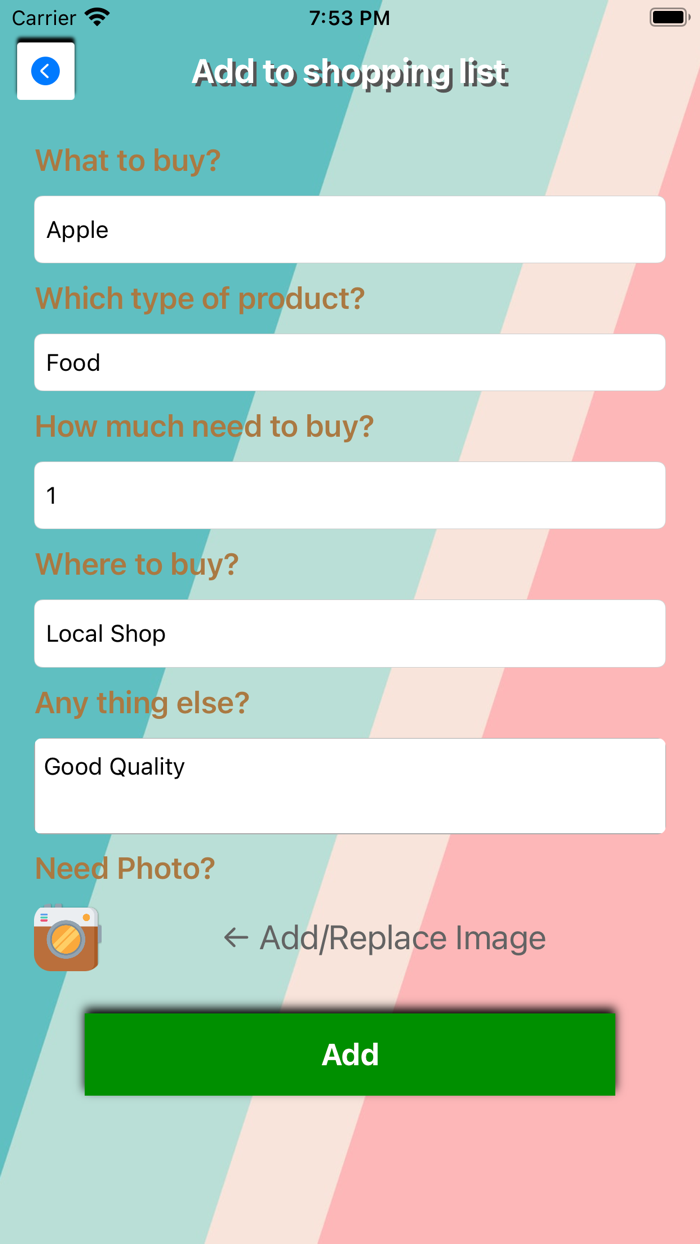
Task: Select the quantity field showing 1
Action: tap(350, 495)
